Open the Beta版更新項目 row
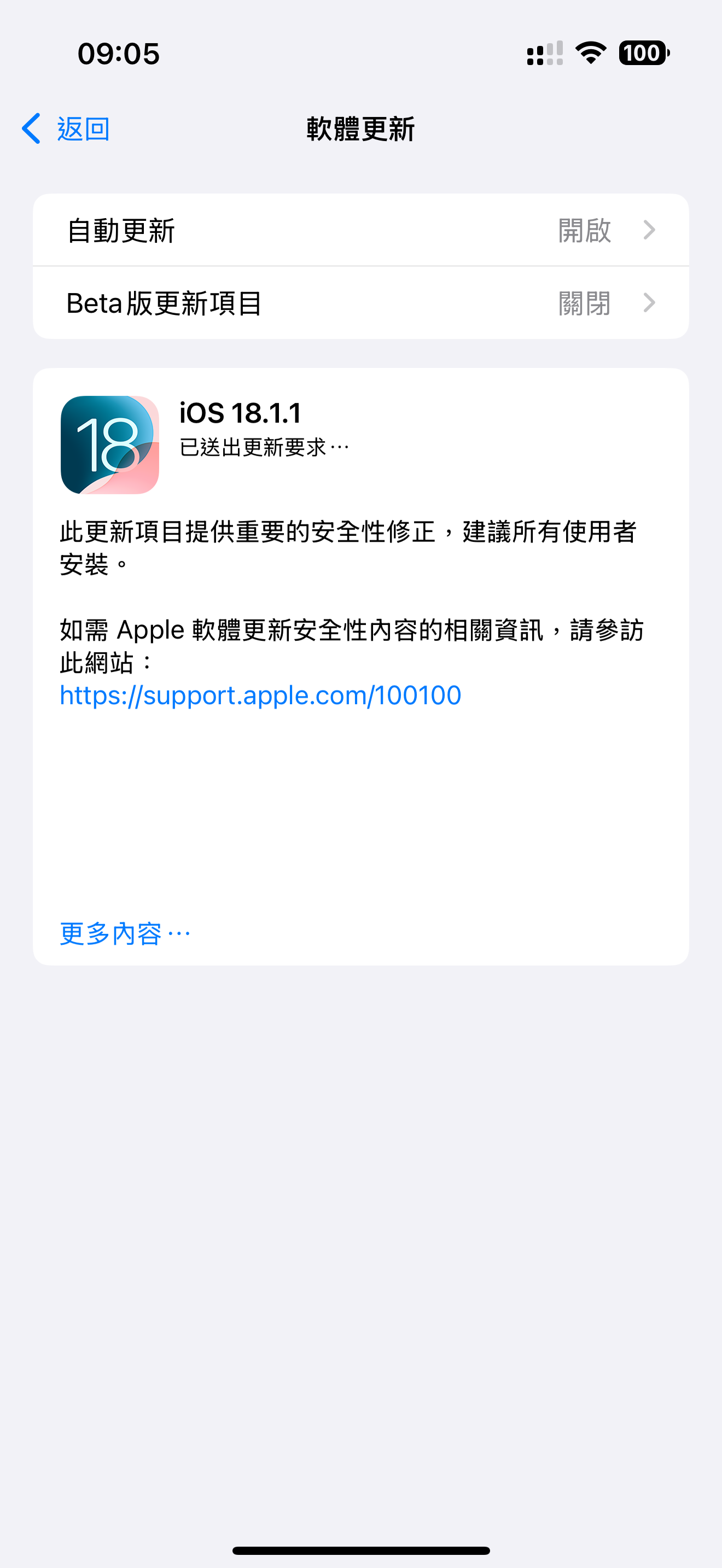 tap(360, 303)
